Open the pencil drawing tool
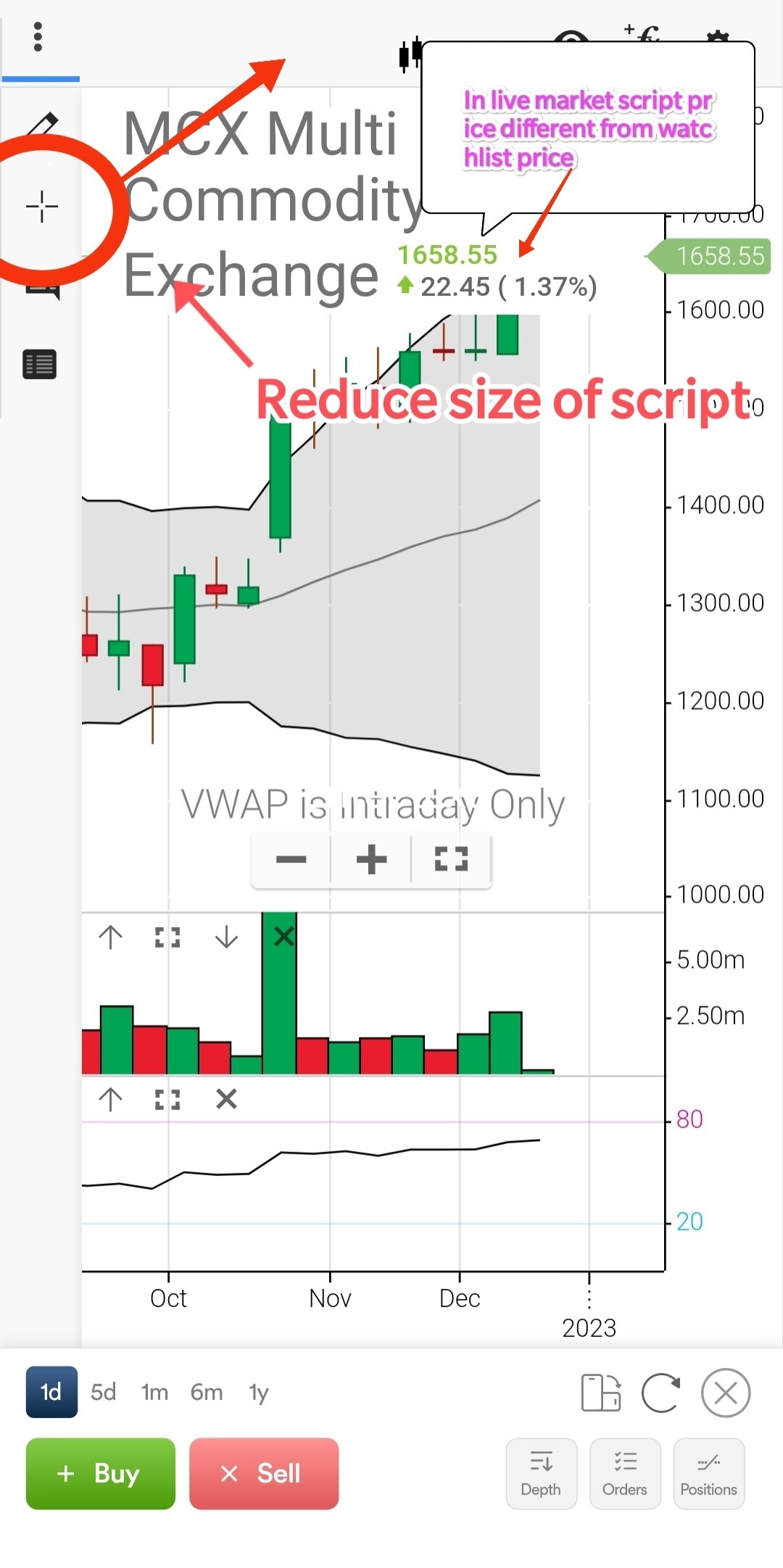The width and height of the screenshot is (783, 1568). 42,123
